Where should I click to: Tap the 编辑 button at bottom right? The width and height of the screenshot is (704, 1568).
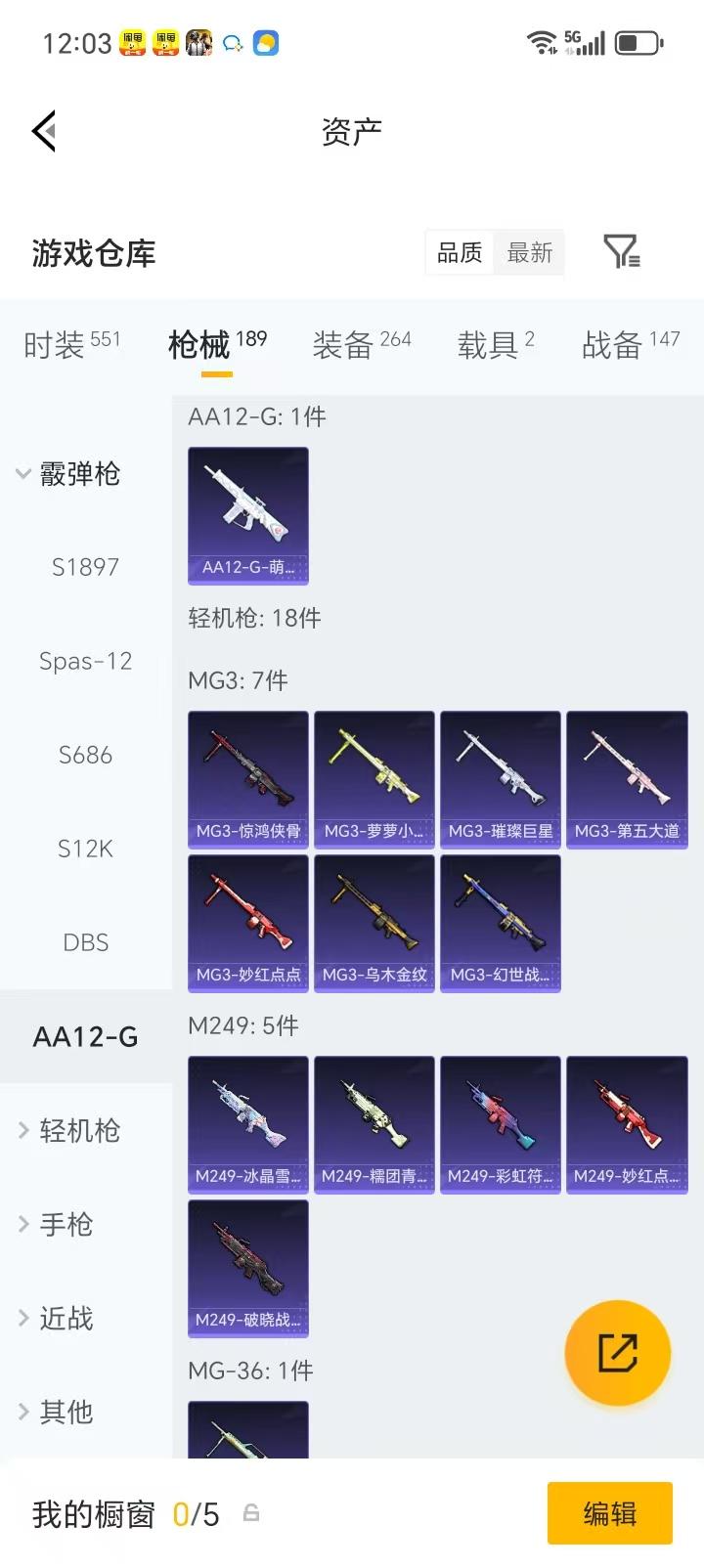(609, 1513)
